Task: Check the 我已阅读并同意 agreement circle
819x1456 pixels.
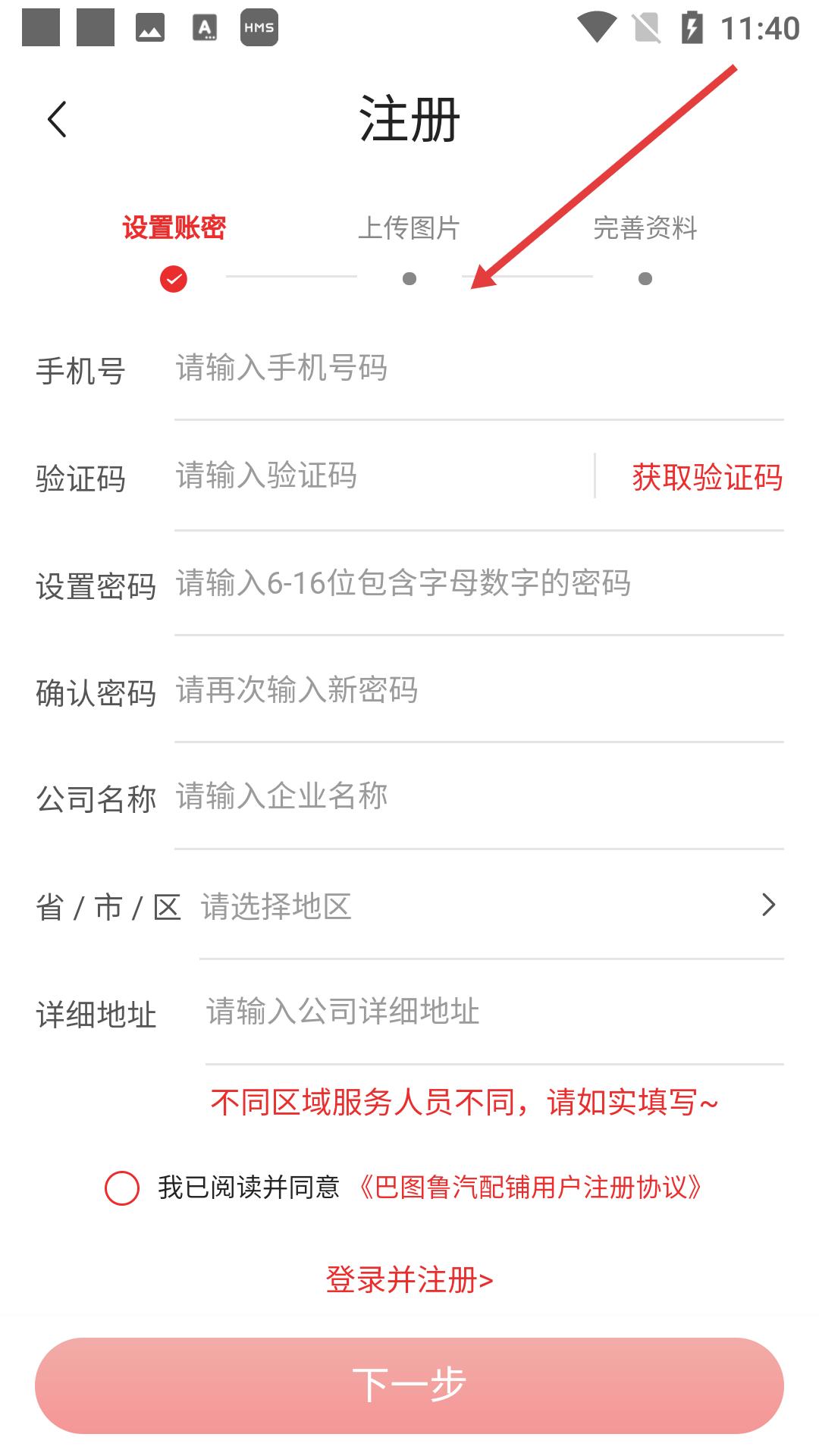Action: click(122, 1188)
